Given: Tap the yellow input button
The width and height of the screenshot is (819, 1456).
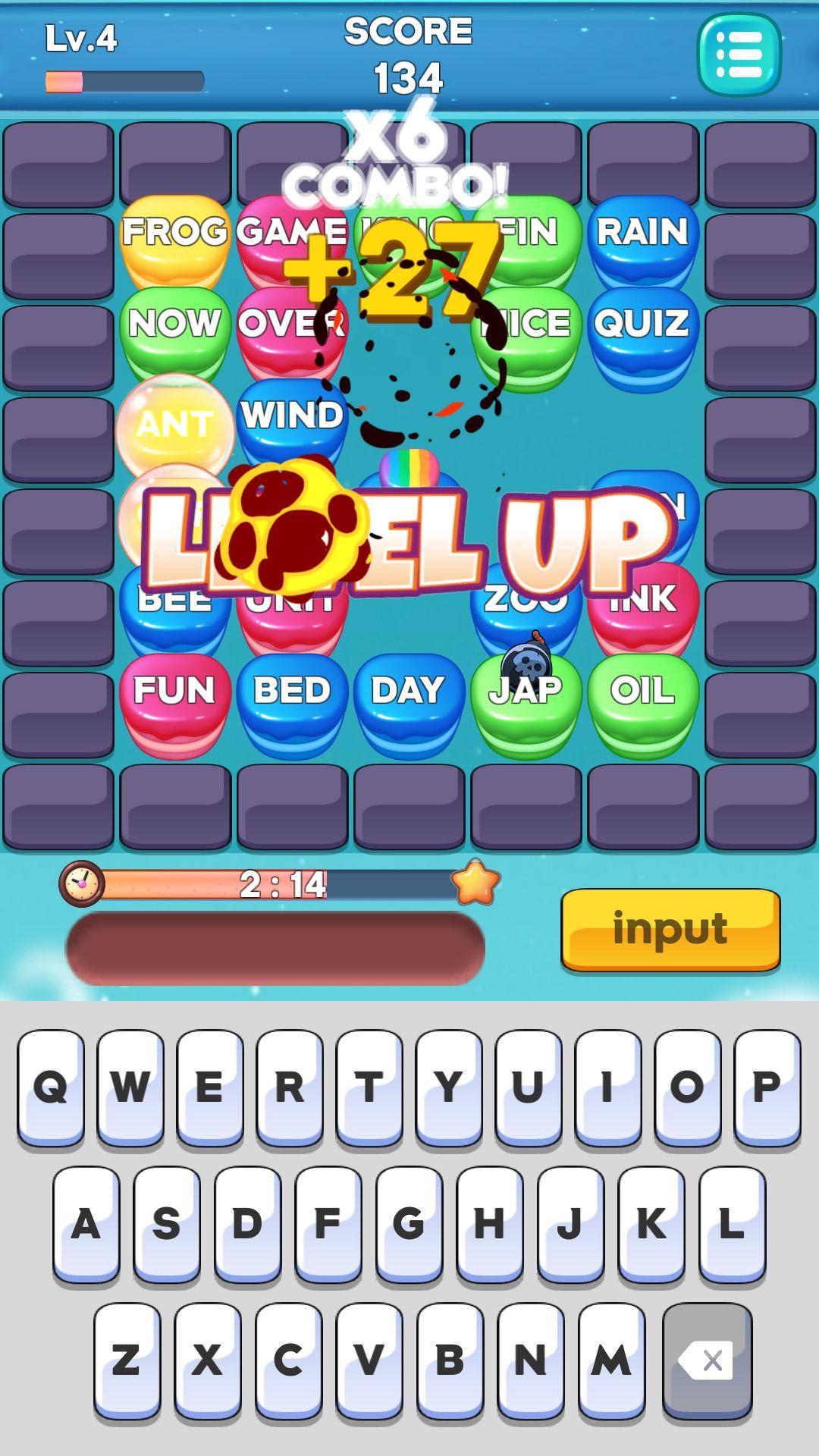Looking at the screenshot, I should (x=670, y=930).
